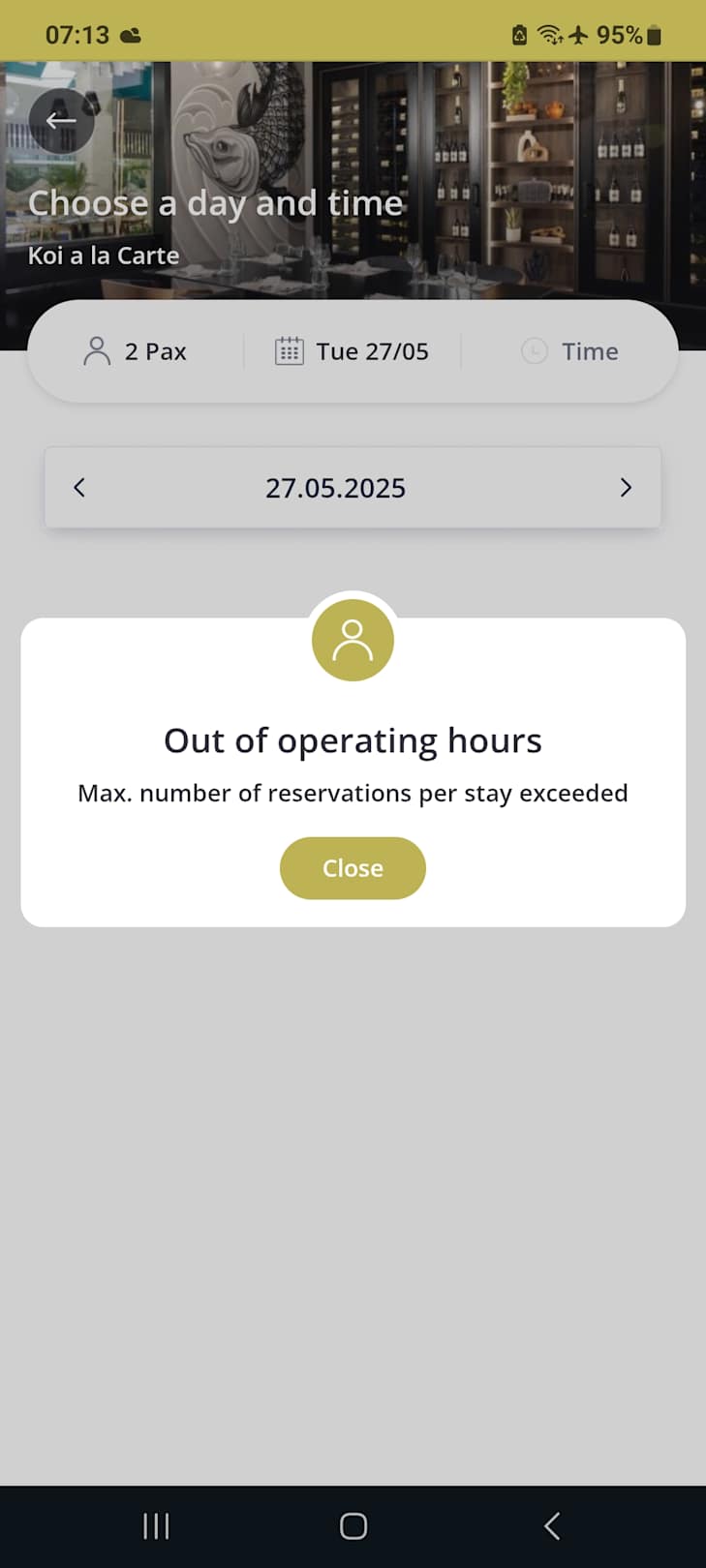Go to the previous day before 27.05.2025
Screen dimensions: 706x1568
click(x=79, y=488)
